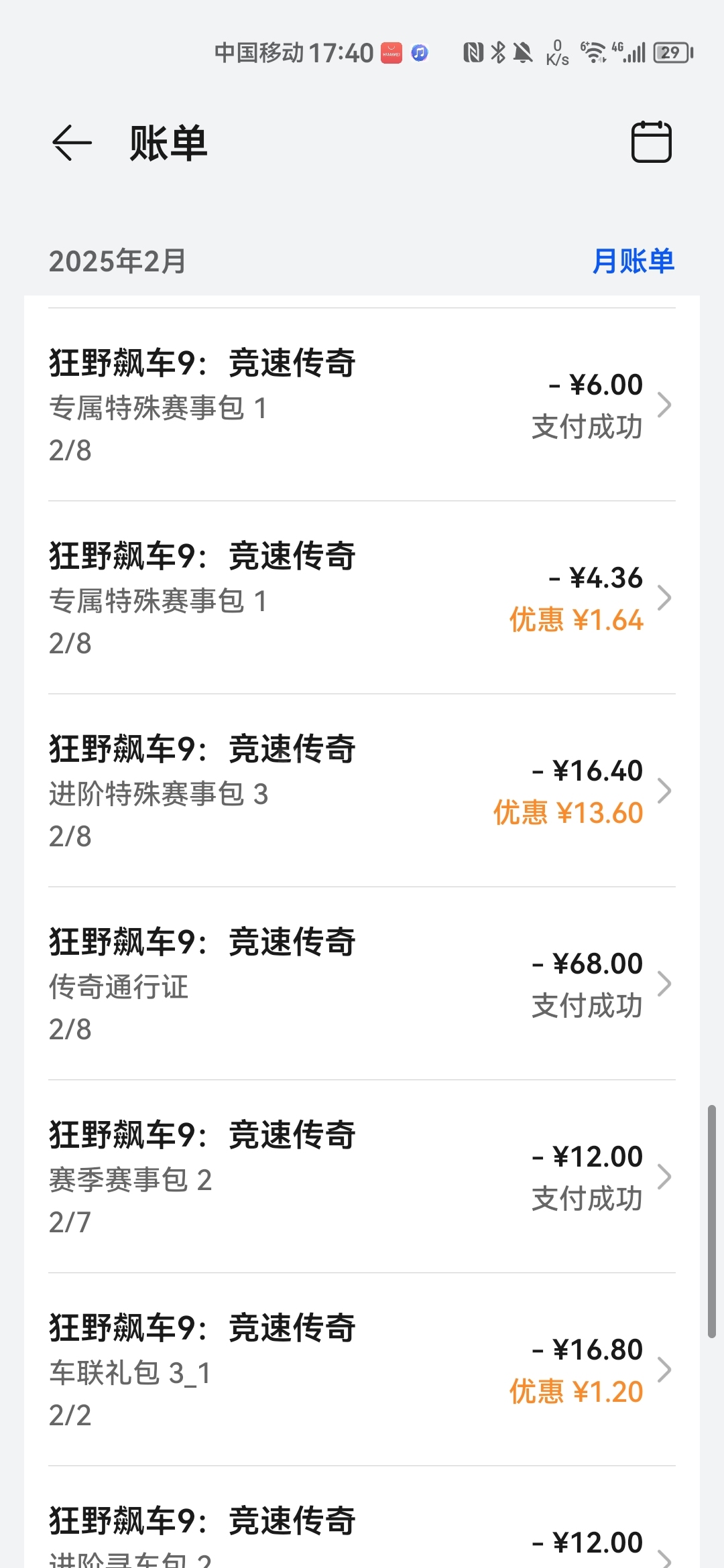Go back from the 账单 page
This screenshot has height=1568, width=724.
pos(72,143)
